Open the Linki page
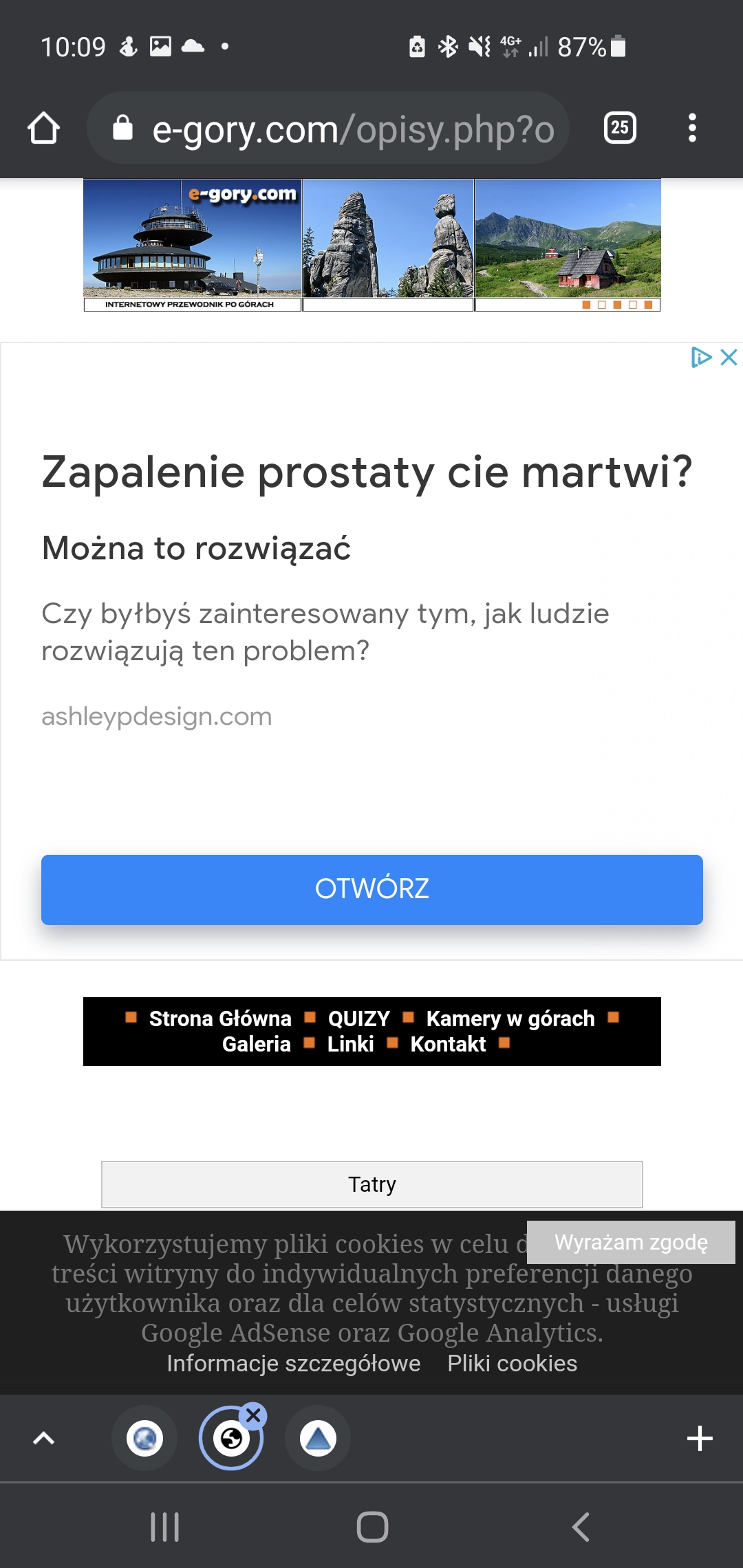 (x=350, y=1044)
